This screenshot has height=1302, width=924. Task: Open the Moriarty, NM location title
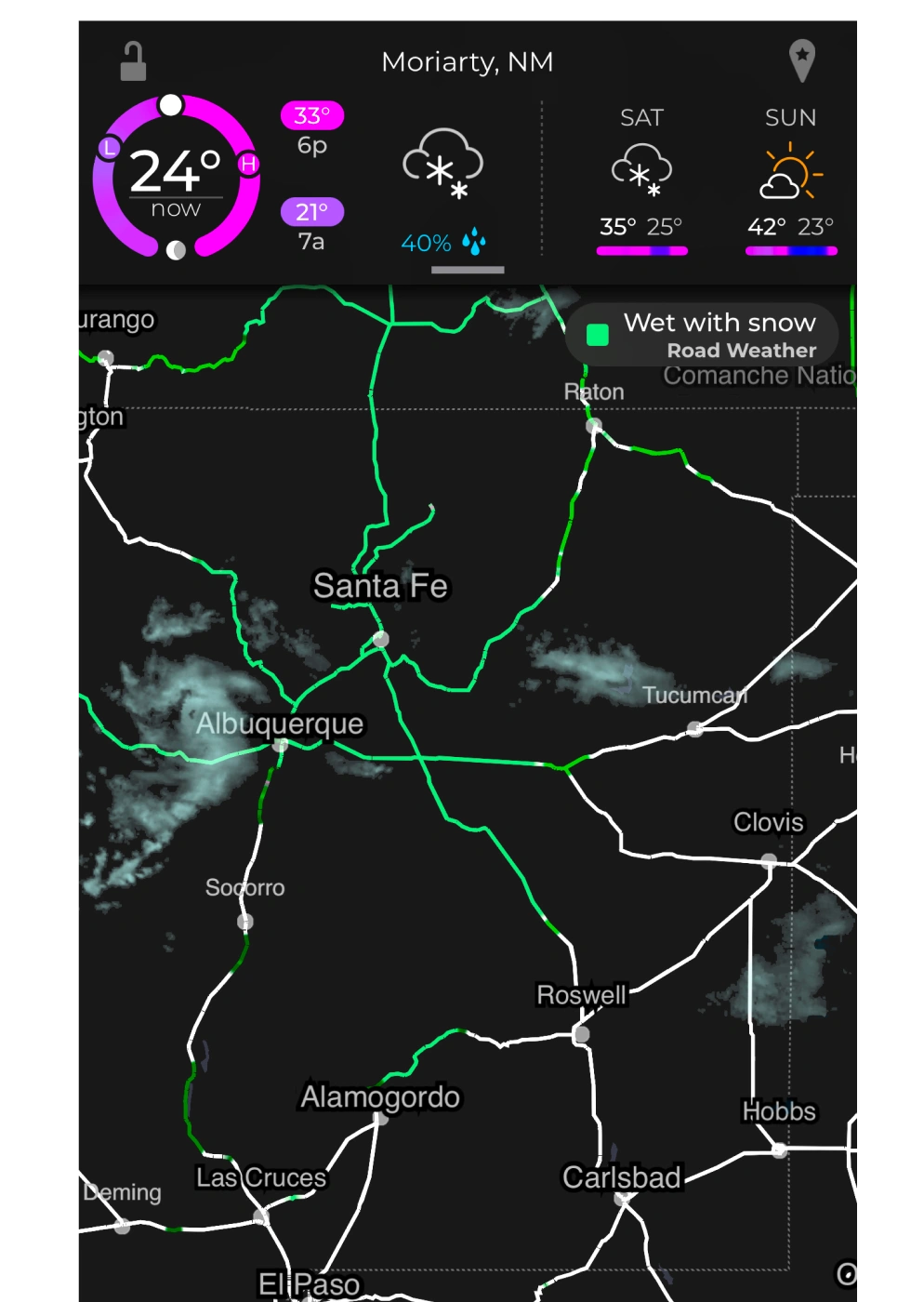coord(468,62)
